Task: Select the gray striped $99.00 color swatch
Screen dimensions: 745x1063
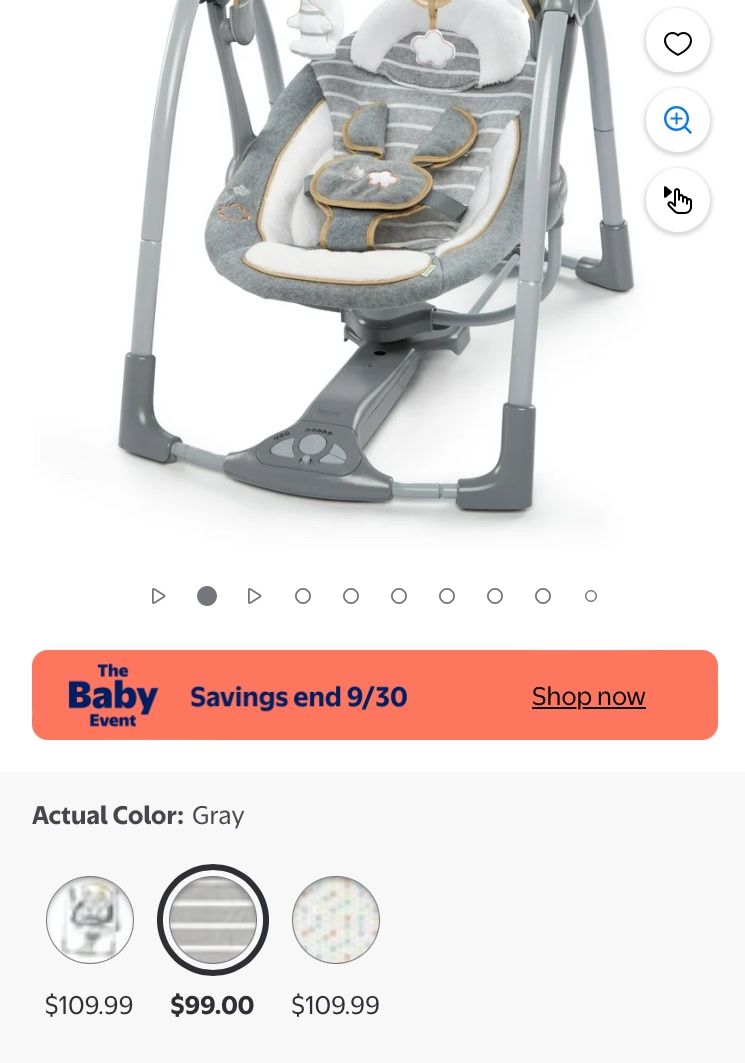Action: coord(213,920)
